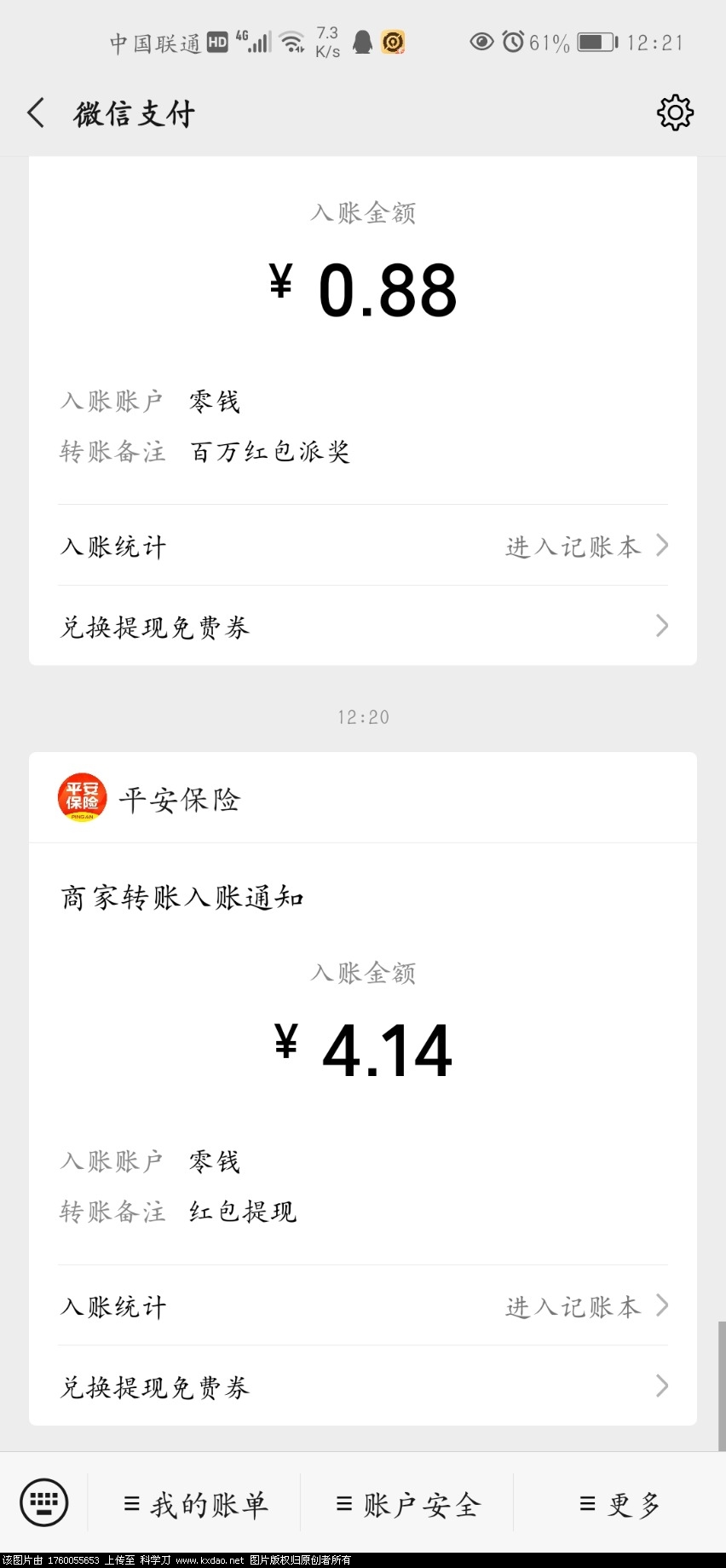Tap the QQ icon in the status bar
The height and width of the screenshot is (1568, 726).
click(x=392, y=41)
